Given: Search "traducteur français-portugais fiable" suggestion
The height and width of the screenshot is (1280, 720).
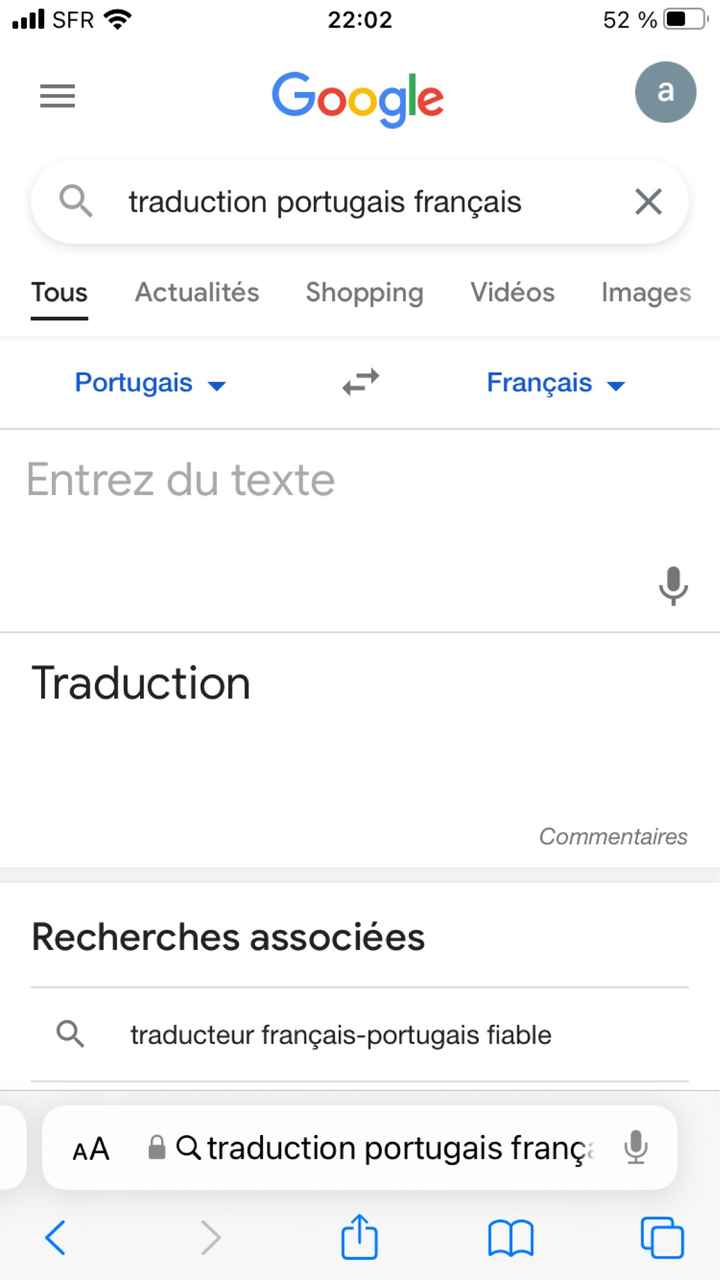Looking at the screenshot, I should point(340,1034).
